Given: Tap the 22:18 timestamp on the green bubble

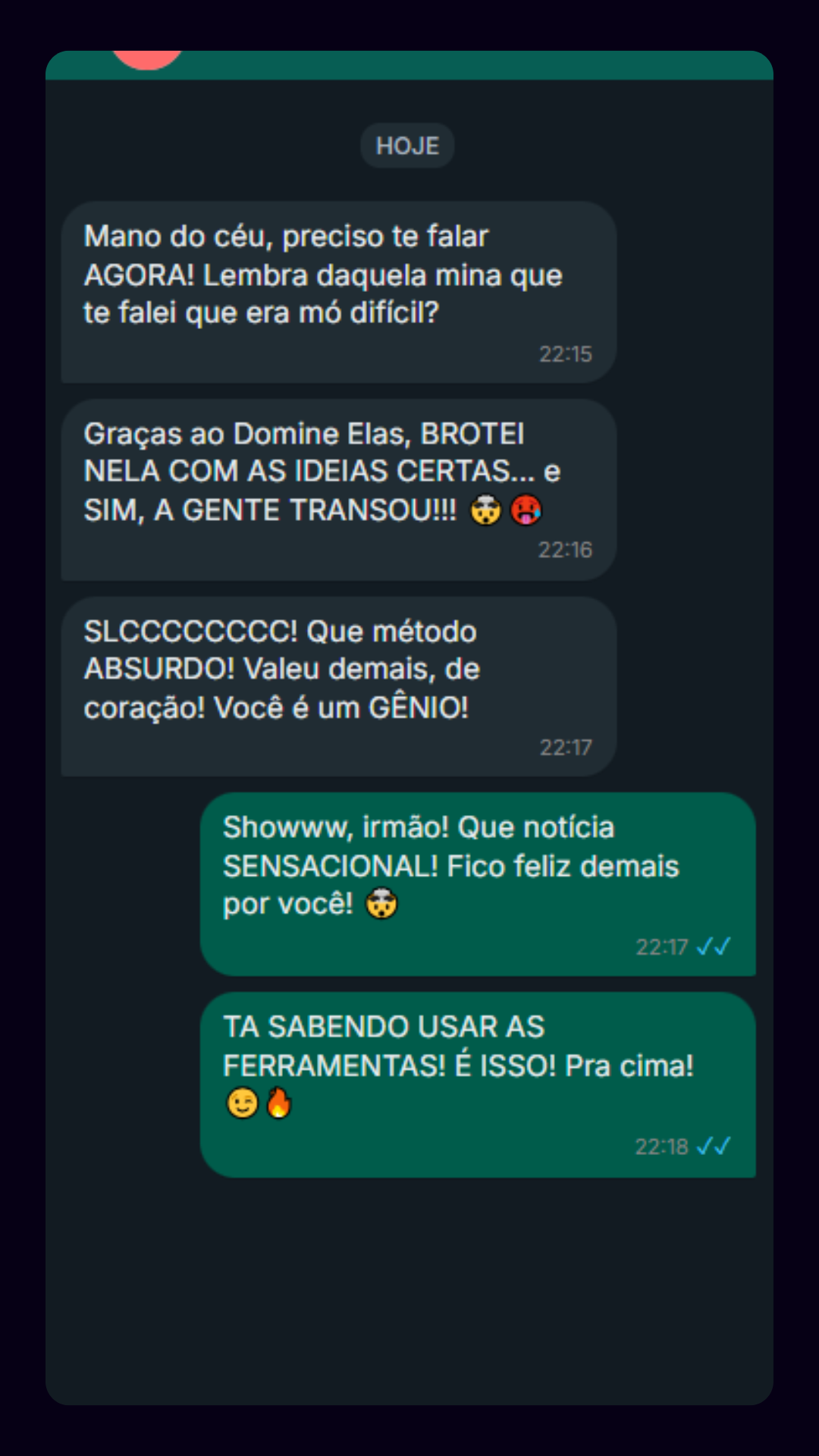Looking at the screenshot, I should [x=661, y=1147].
